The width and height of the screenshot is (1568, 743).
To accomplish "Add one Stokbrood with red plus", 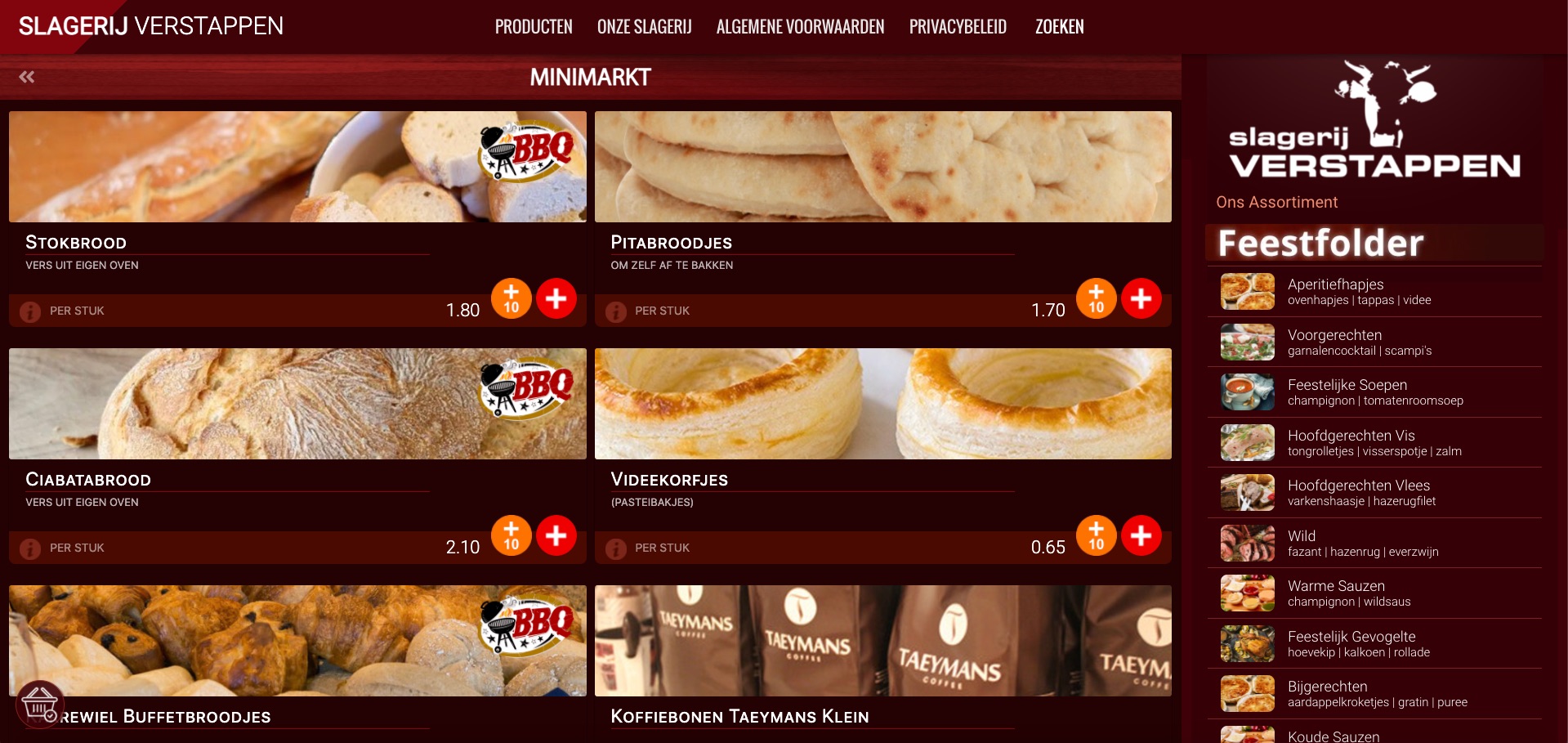I will click(556, 298).
